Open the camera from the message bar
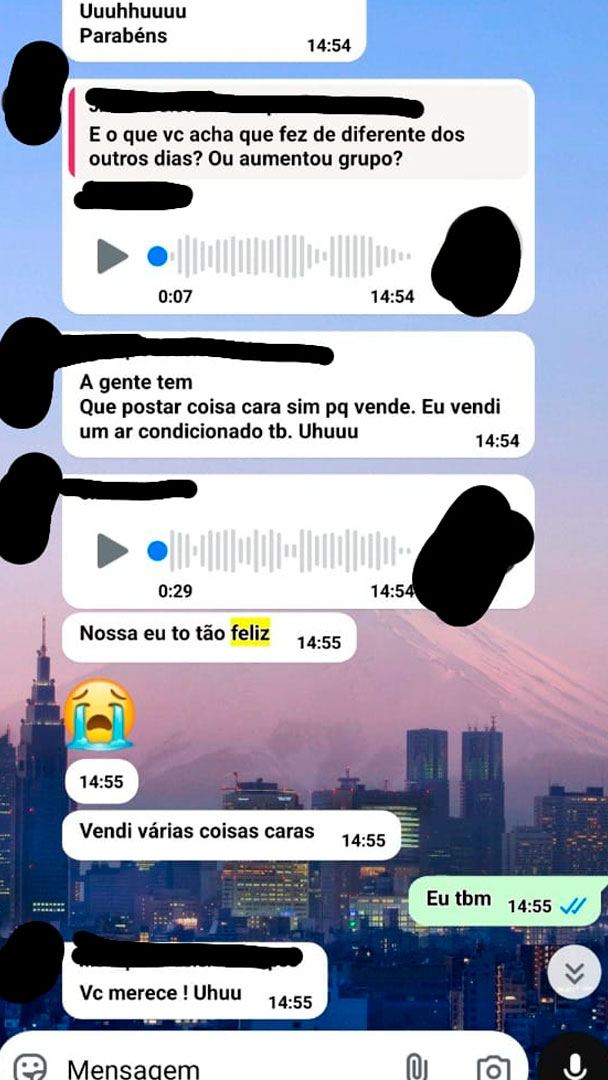 point(492,1067)
